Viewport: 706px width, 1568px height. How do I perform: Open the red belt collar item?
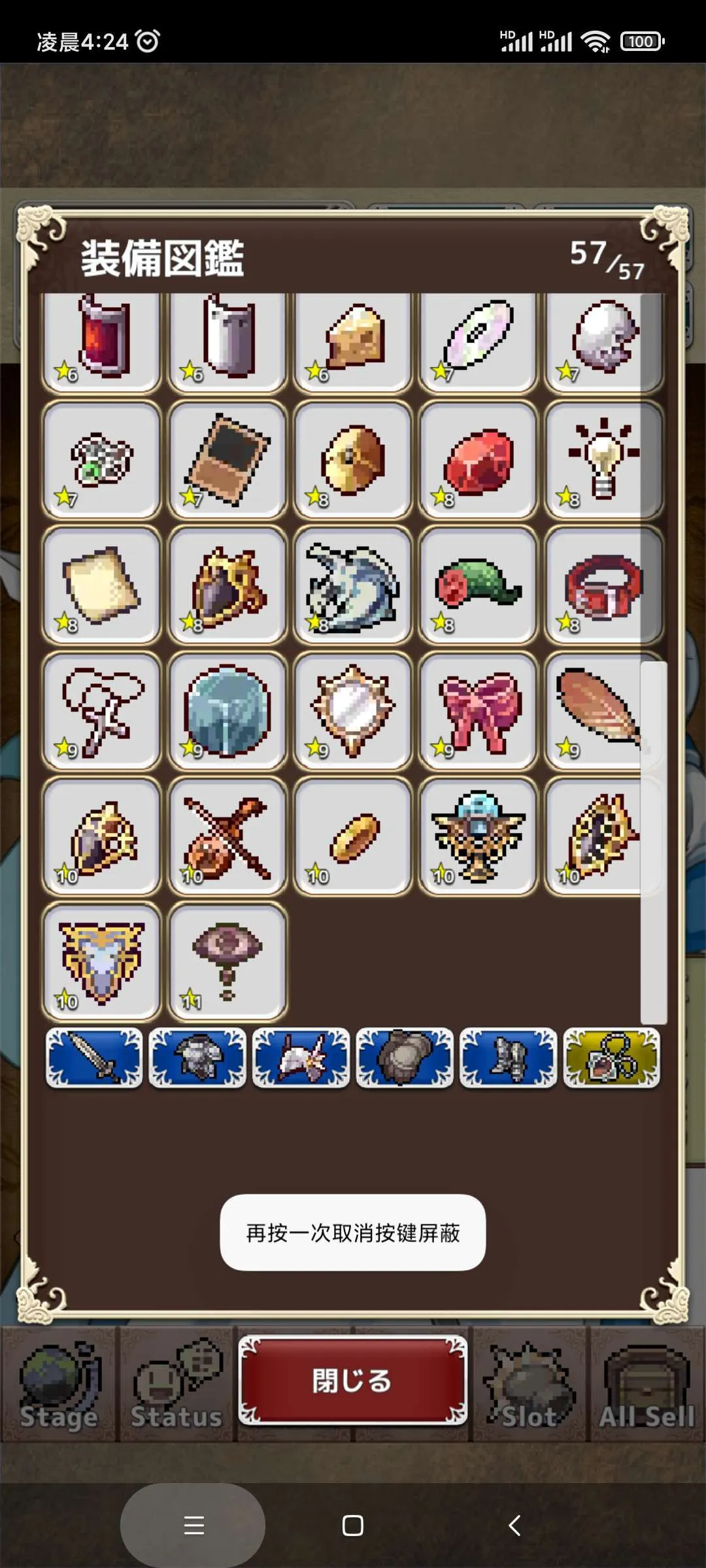click(x=603, y=585)
